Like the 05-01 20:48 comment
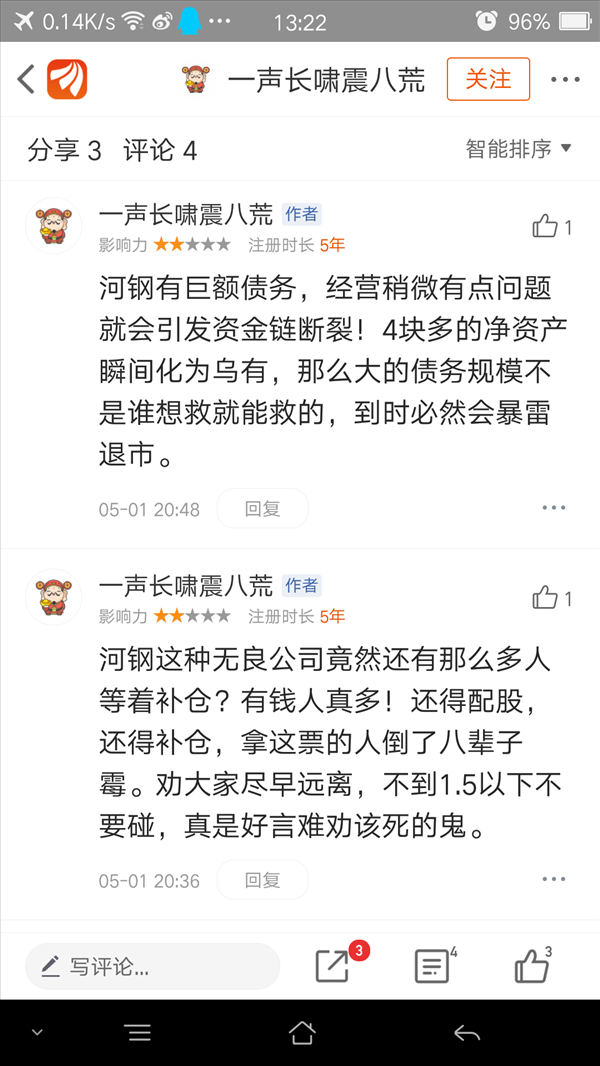The image size is (600, 1066). coord(552,227)
